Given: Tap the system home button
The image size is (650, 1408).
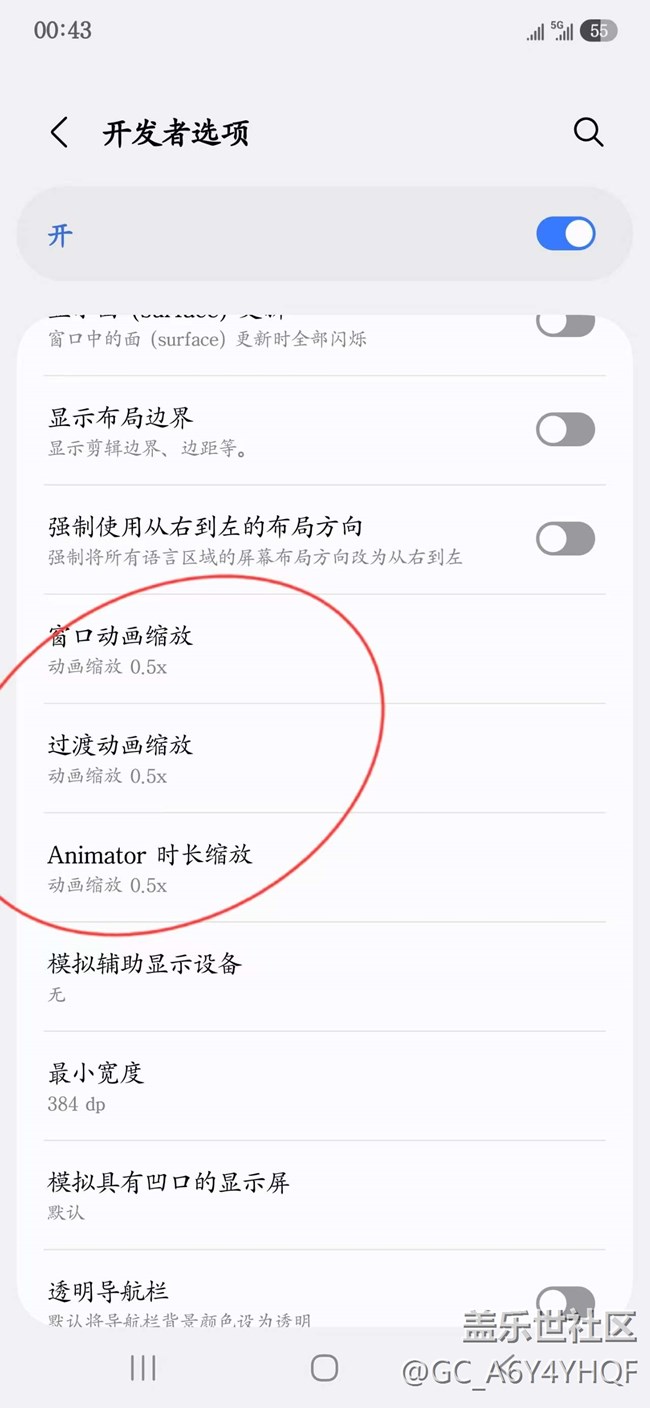Looking at the screenshot, I should (x=324, y=1368).
